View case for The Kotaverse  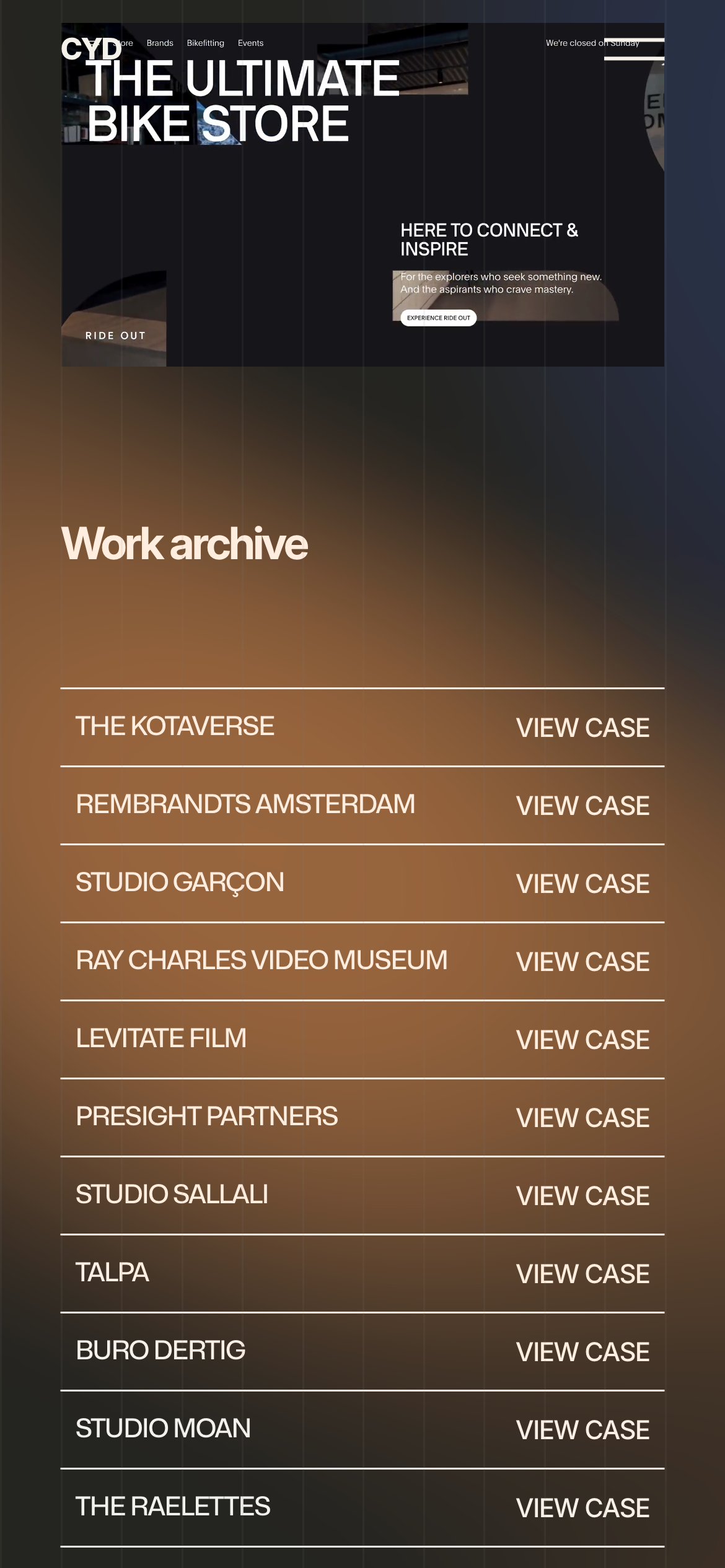point(582,728)
